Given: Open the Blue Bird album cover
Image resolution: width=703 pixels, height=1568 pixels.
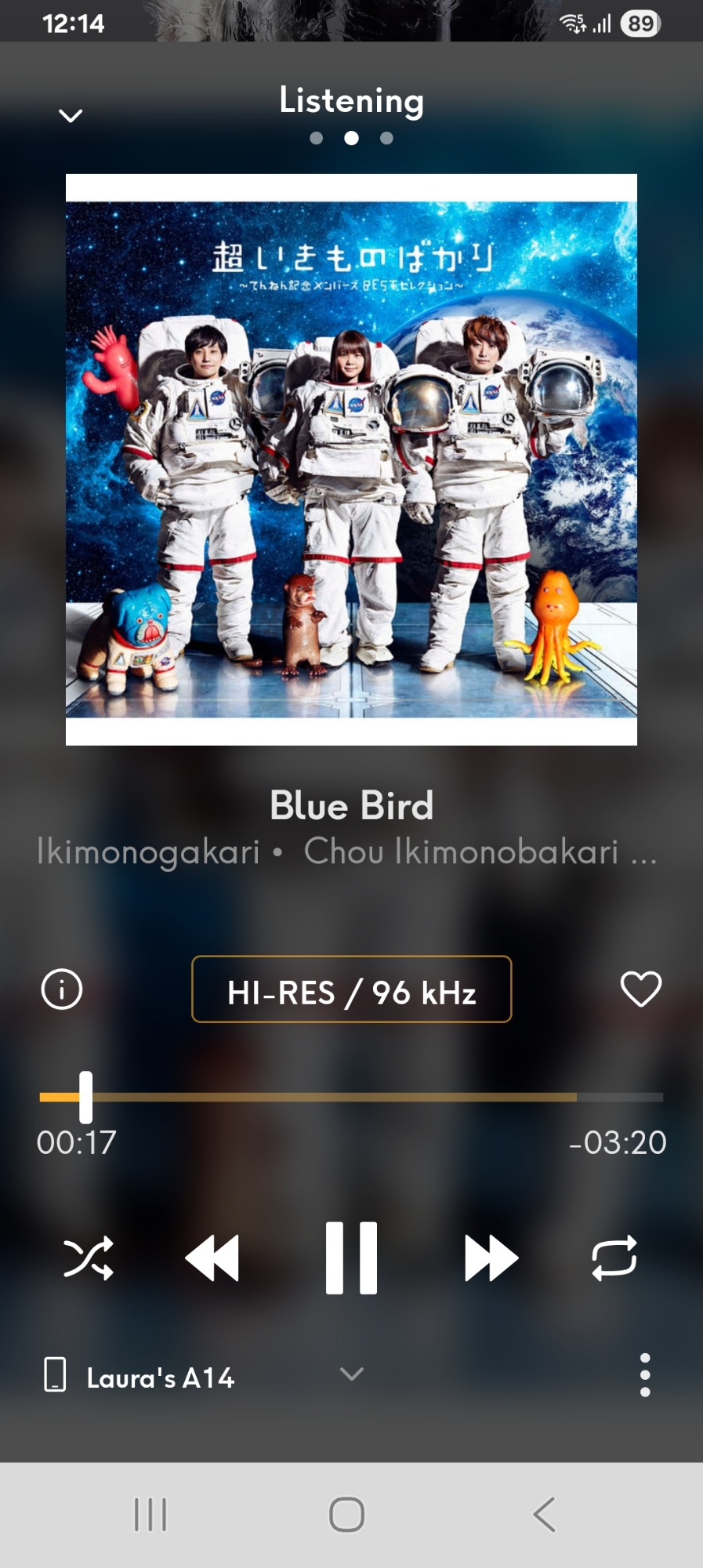Looking at the screenshot, I should (x=351, y=459).
